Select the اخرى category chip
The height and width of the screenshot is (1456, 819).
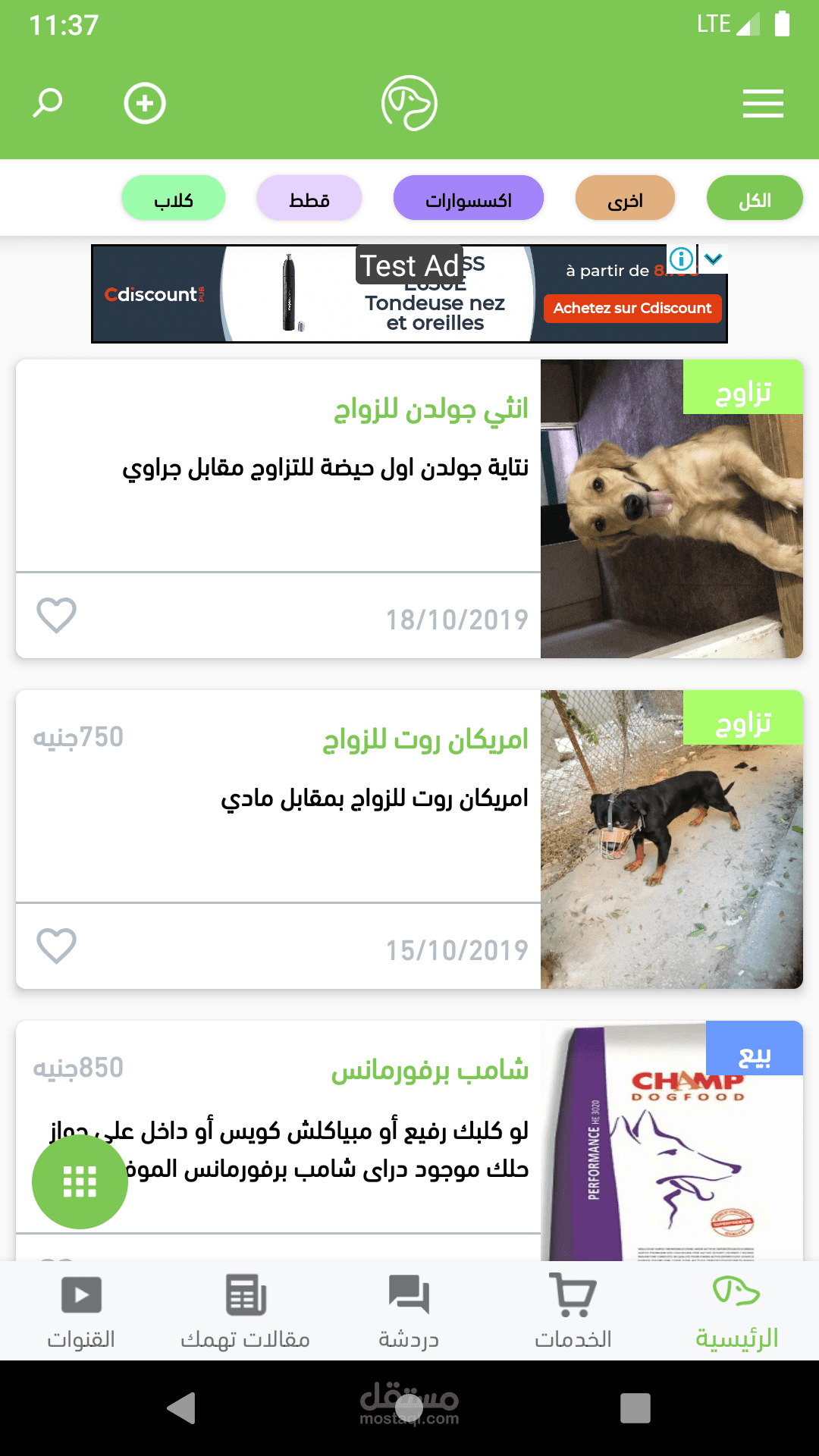[625, 199]
